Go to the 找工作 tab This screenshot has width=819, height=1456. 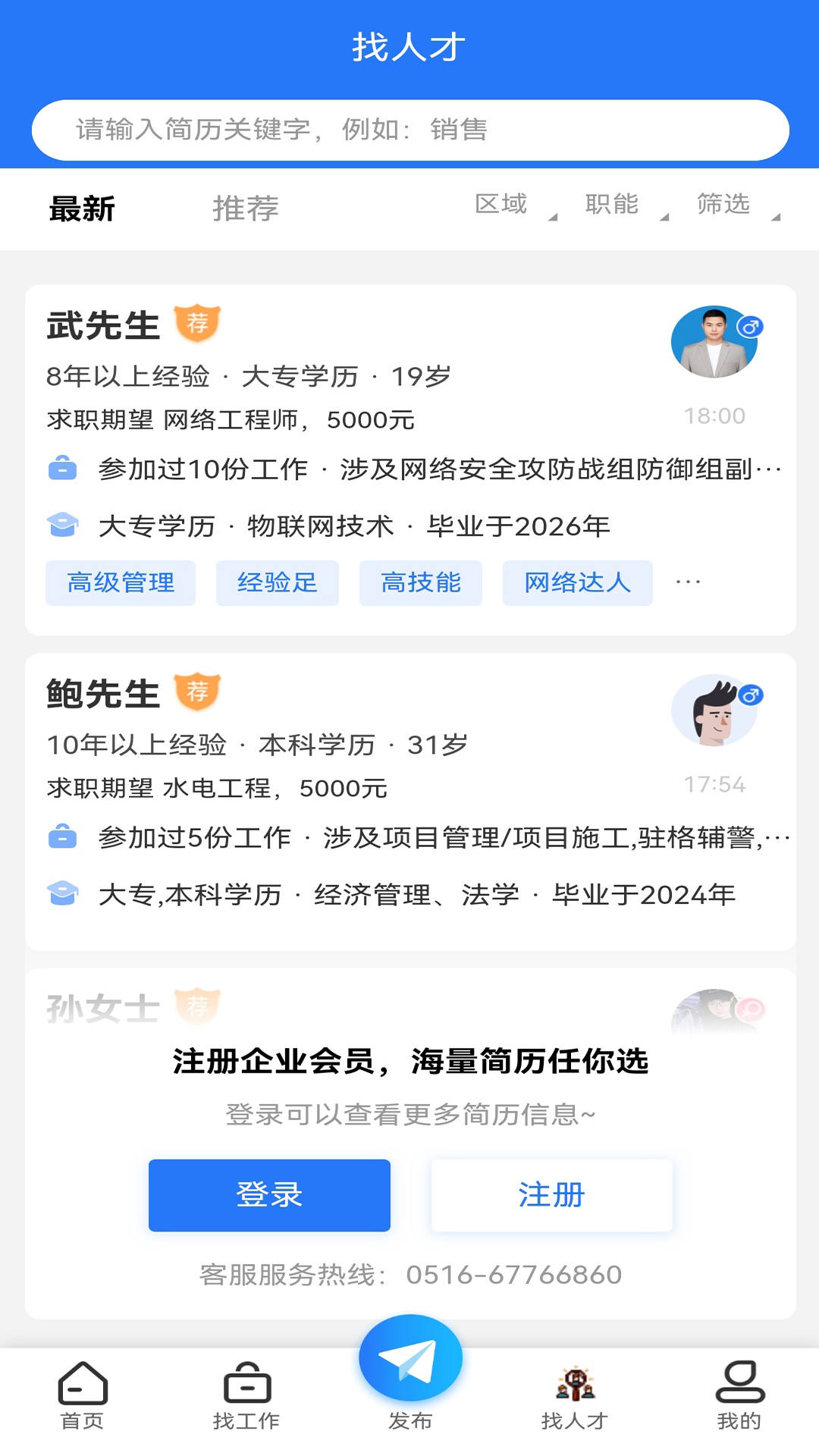click(x=246, y=1397)
